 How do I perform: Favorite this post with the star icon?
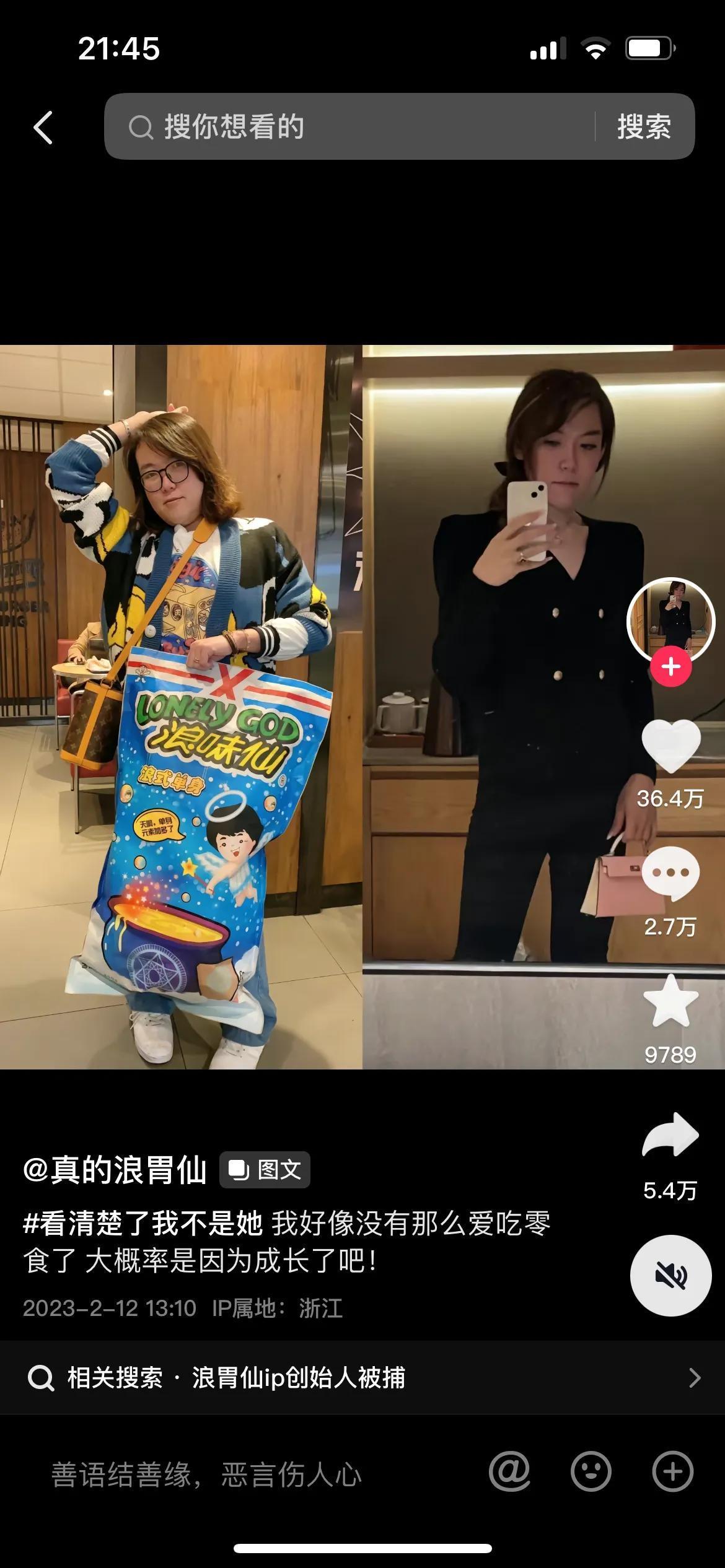pyautogui.click(x=670, y=1001)
